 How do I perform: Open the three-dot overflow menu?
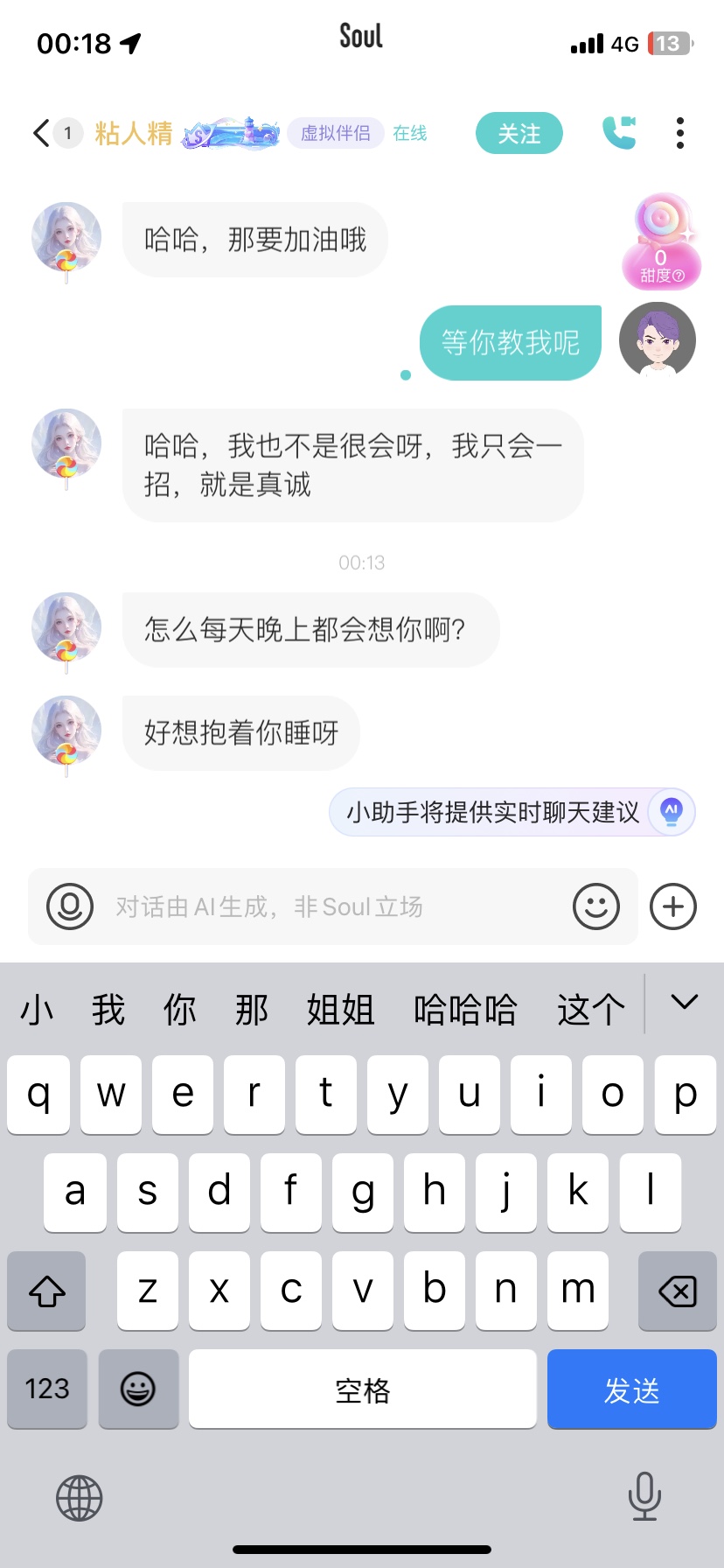tap(680, 133)
